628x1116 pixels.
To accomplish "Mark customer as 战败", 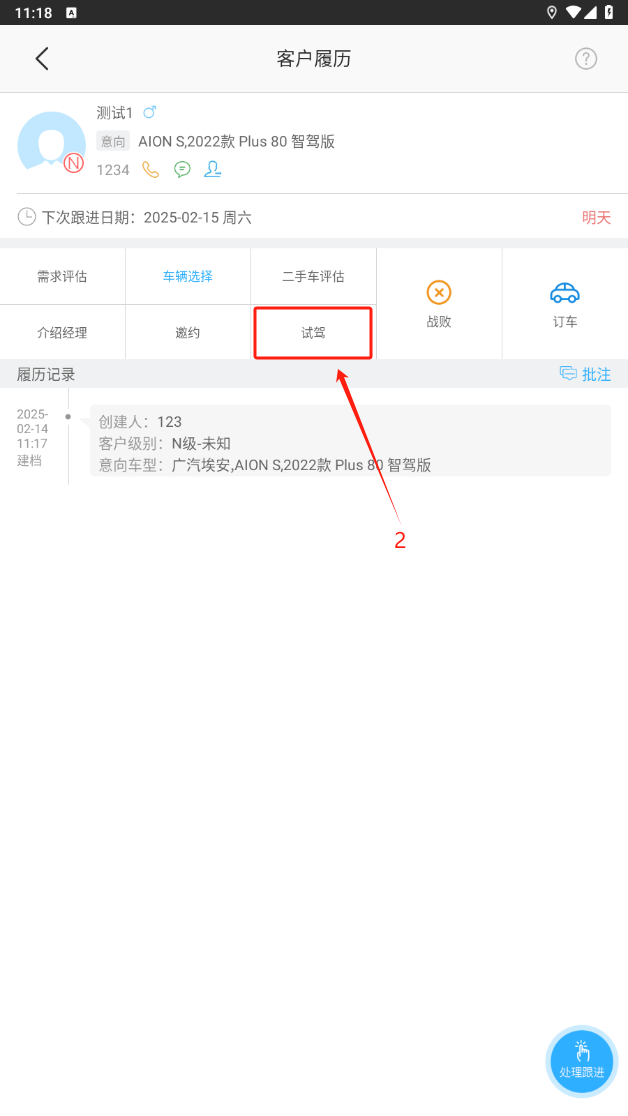I will click(x=439, y=304).
